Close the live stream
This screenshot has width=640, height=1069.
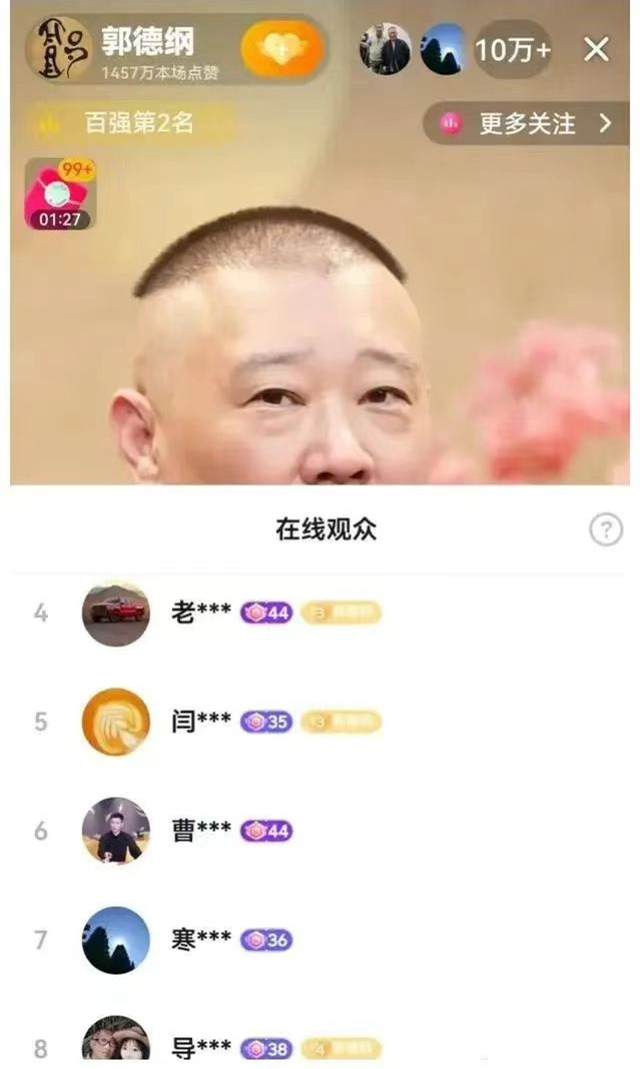point(597,49)
